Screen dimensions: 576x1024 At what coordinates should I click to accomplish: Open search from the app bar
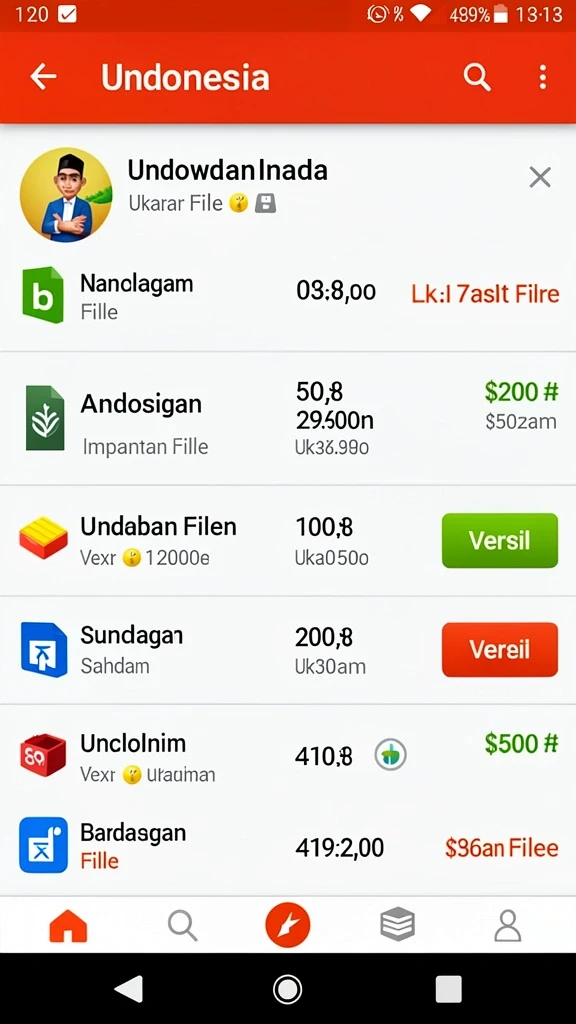point(477,77)
